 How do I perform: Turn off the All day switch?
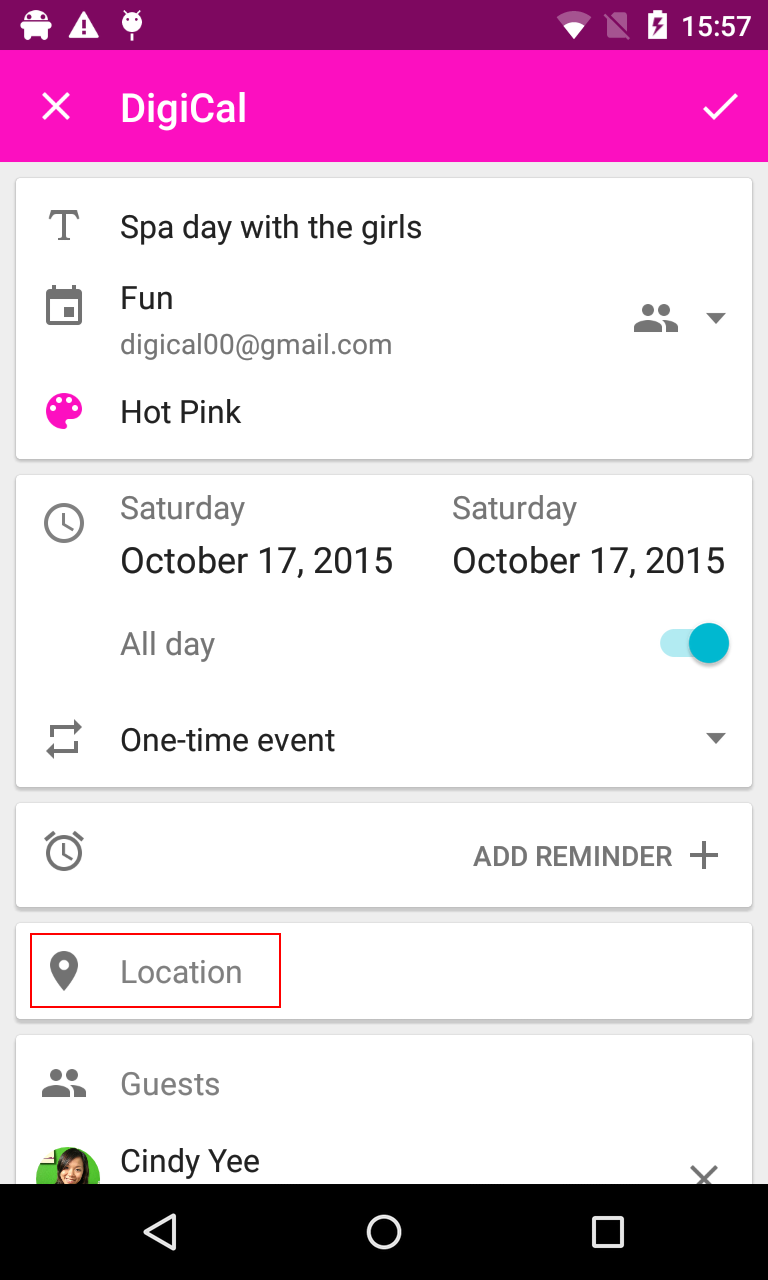point(695,643)
